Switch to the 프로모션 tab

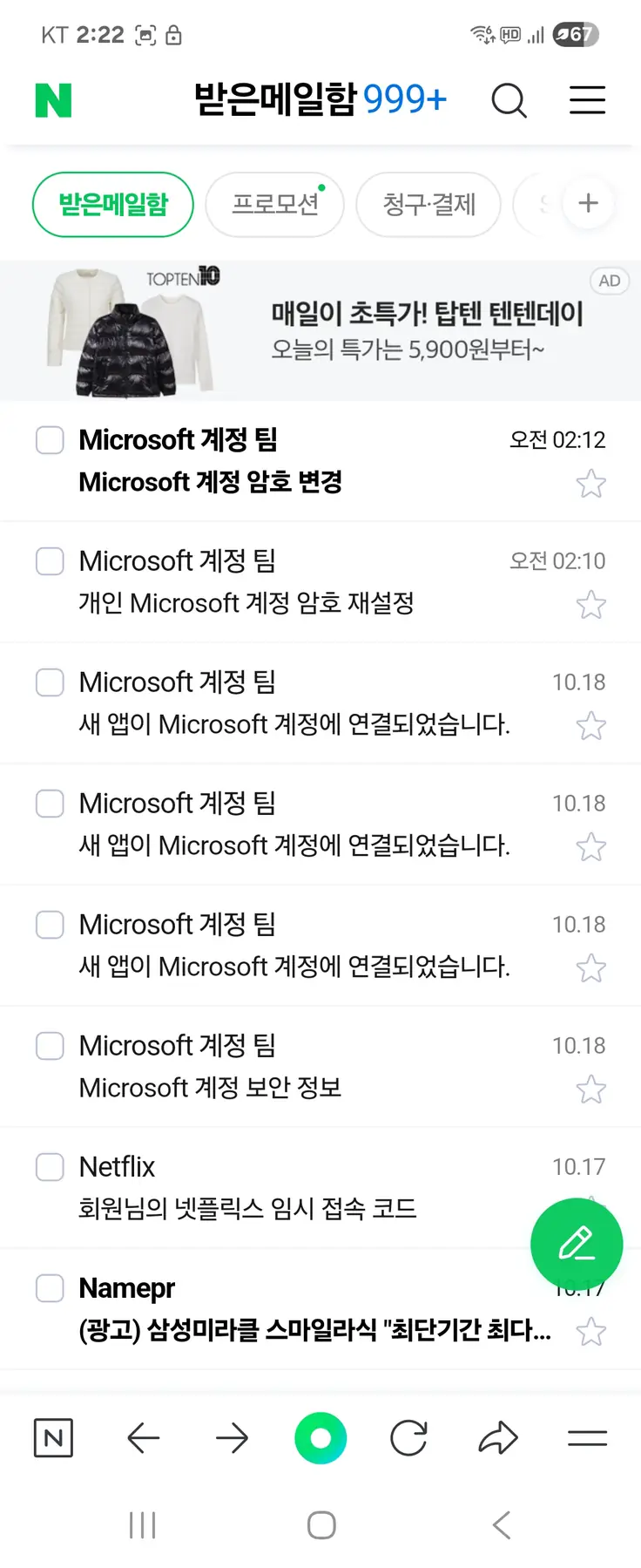pyautogui.click(x=274, y=205)
